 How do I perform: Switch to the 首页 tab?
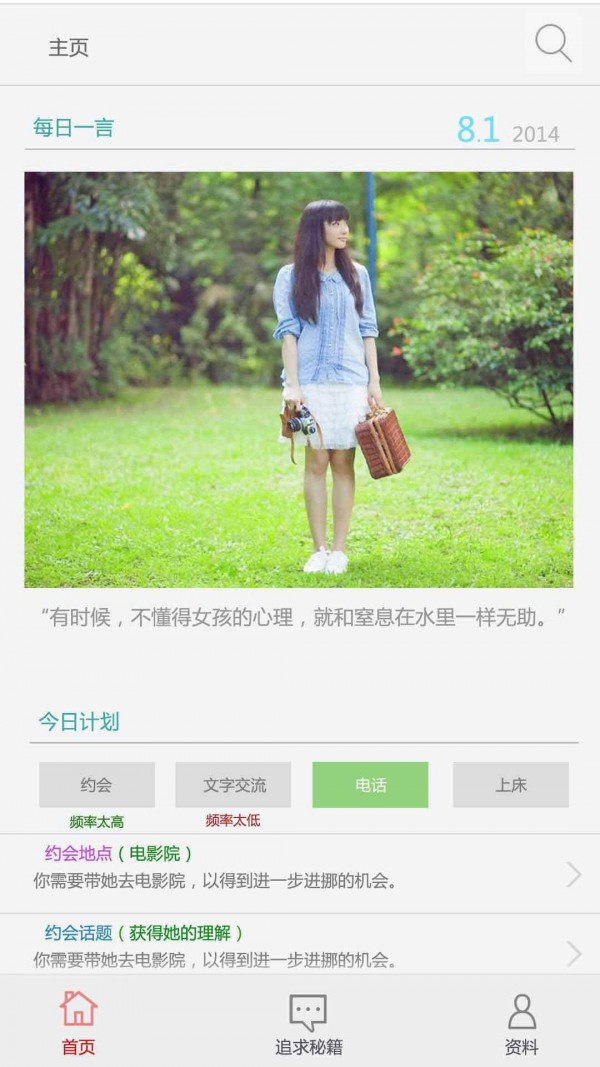(x=78, y=1023)
